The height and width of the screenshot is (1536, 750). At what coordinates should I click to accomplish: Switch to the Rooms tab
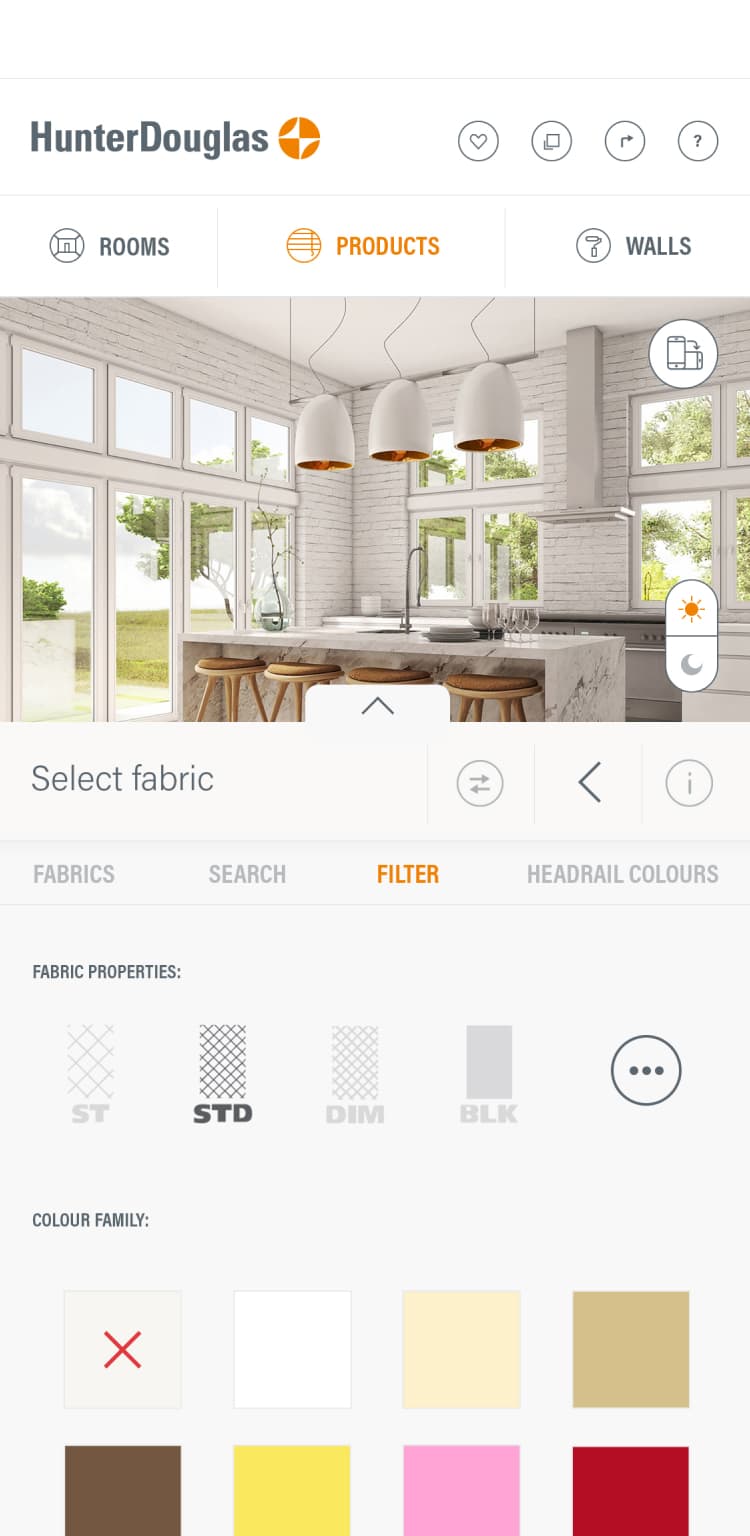(x=110, y=246)
